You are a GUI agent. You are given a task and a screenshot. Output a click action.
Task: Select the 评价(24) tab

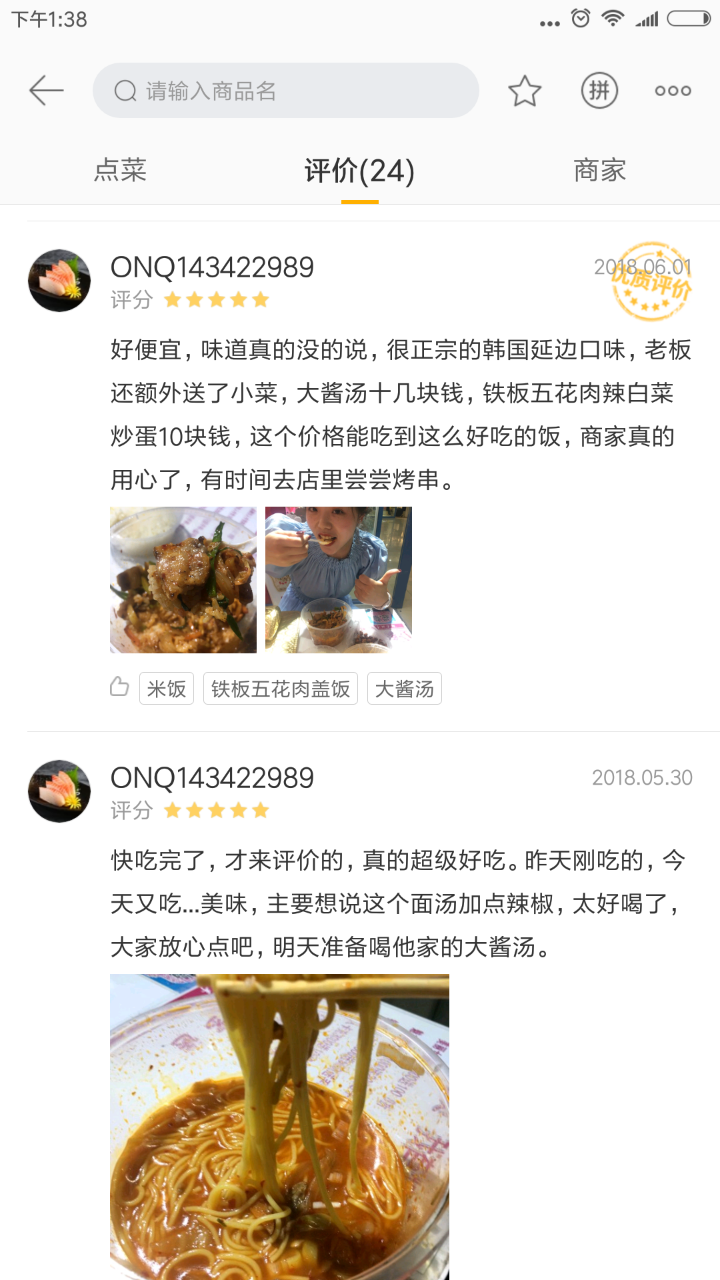pos(359,171)
